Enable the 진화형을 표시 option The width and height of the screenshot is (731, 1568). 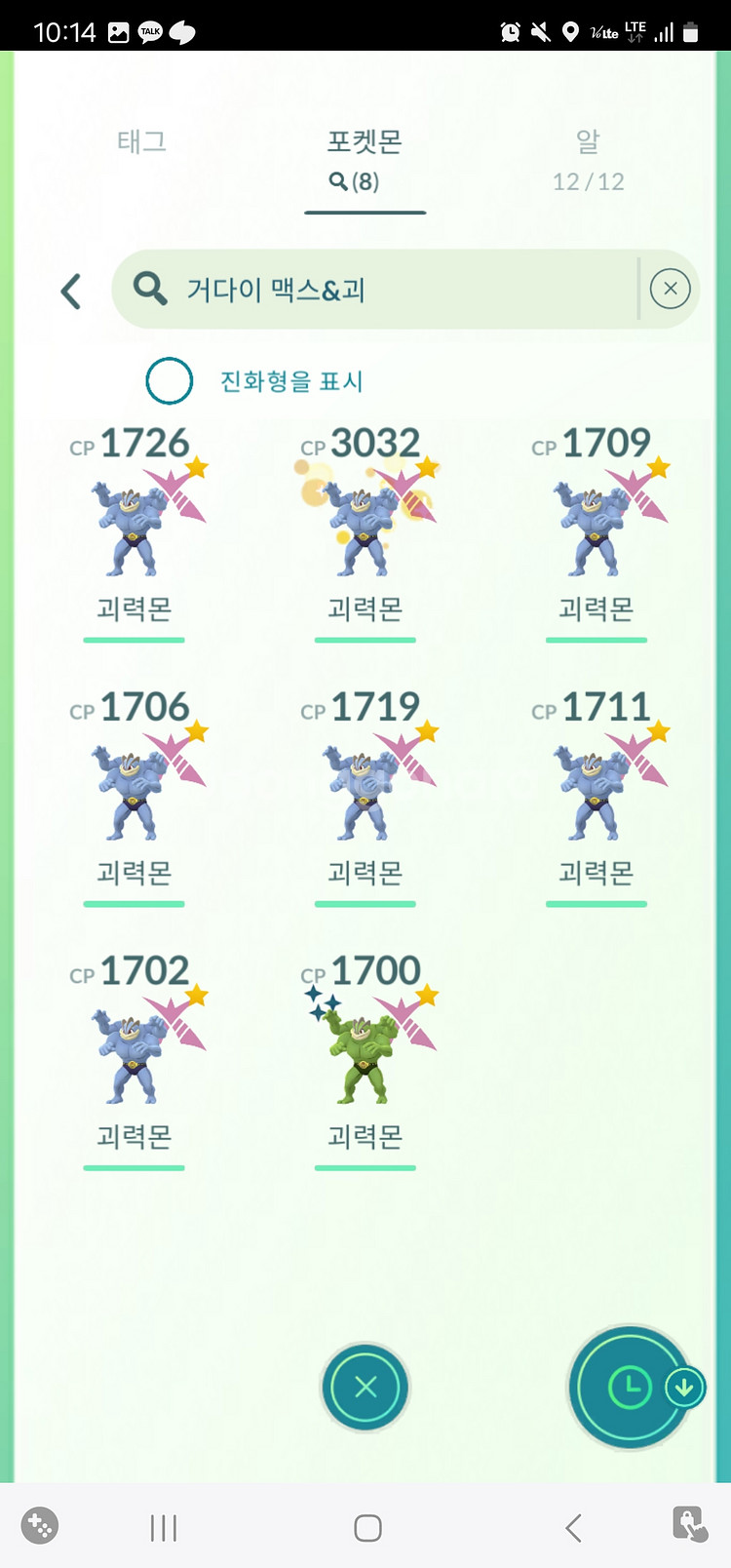pos(169,381)
